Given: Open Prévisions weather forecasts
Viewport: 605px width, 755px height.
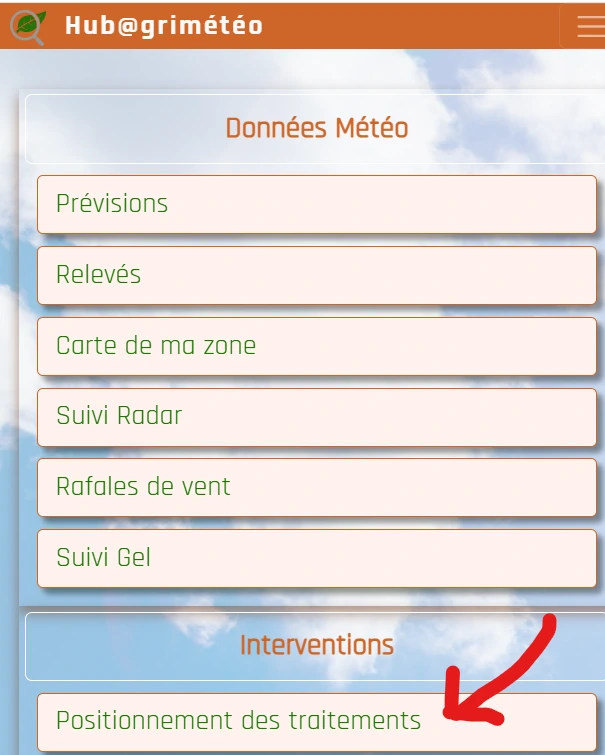Looking at the screenshot, I should point(316,204).
